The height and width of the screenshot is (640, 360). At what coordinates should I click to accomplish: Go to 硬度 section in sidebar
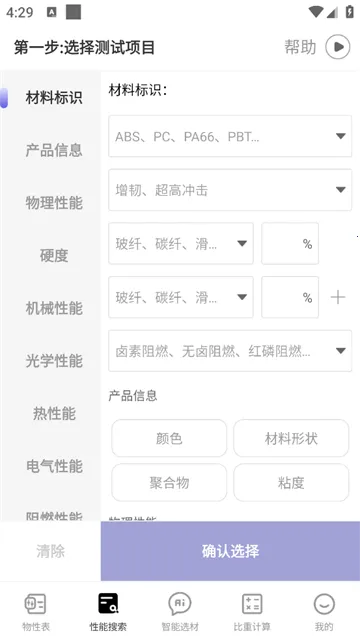[54, 256]
